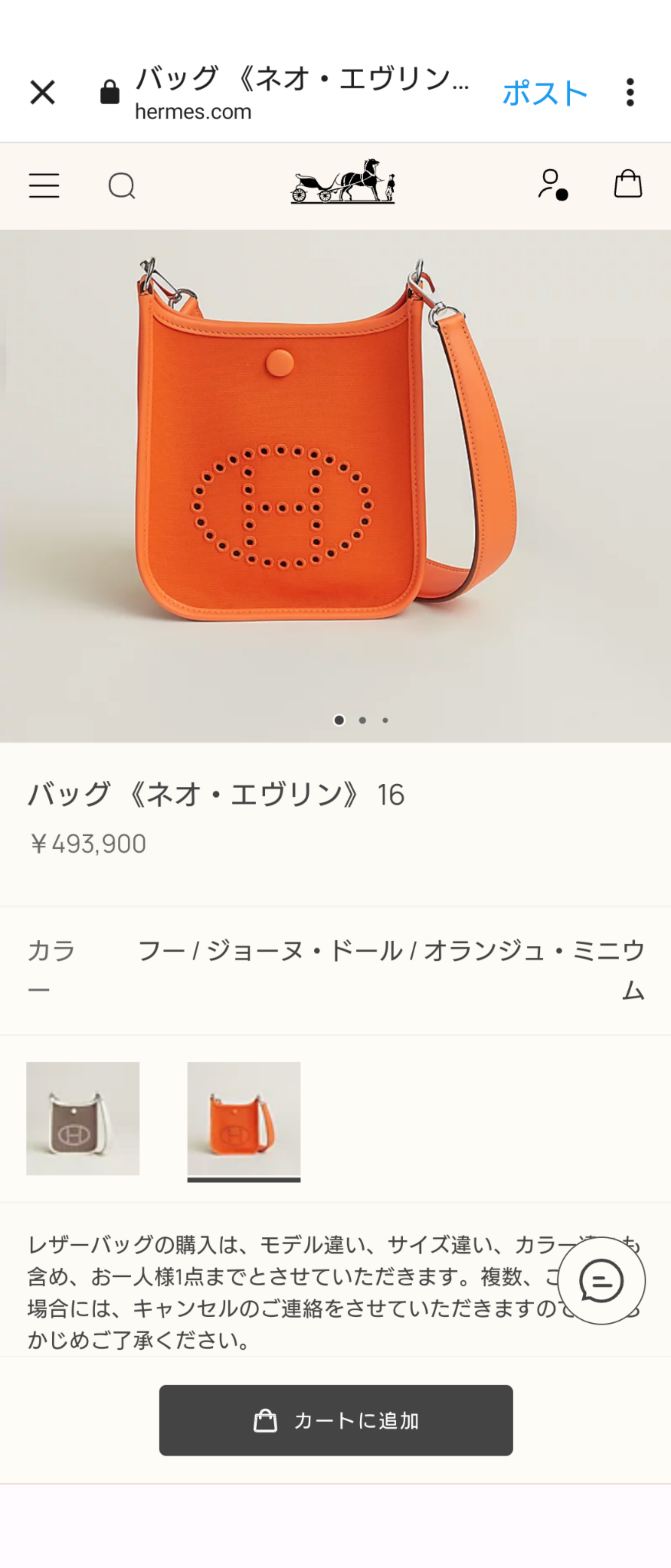Add bag with カートに追加 button
This screenshot has width=671, height=1568.
click(336, 1420)
